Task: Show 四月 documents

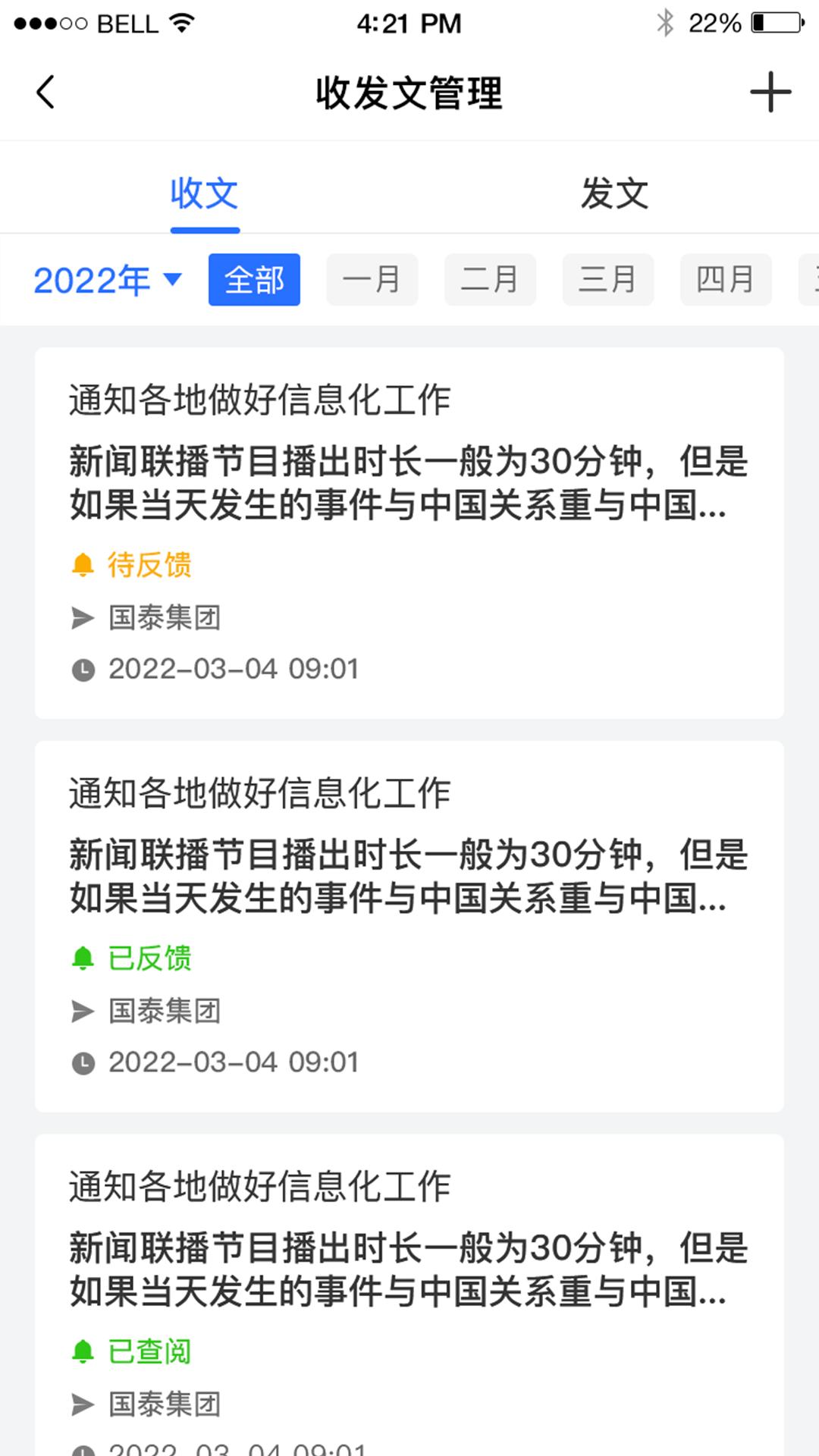Action: coord(726,280)
